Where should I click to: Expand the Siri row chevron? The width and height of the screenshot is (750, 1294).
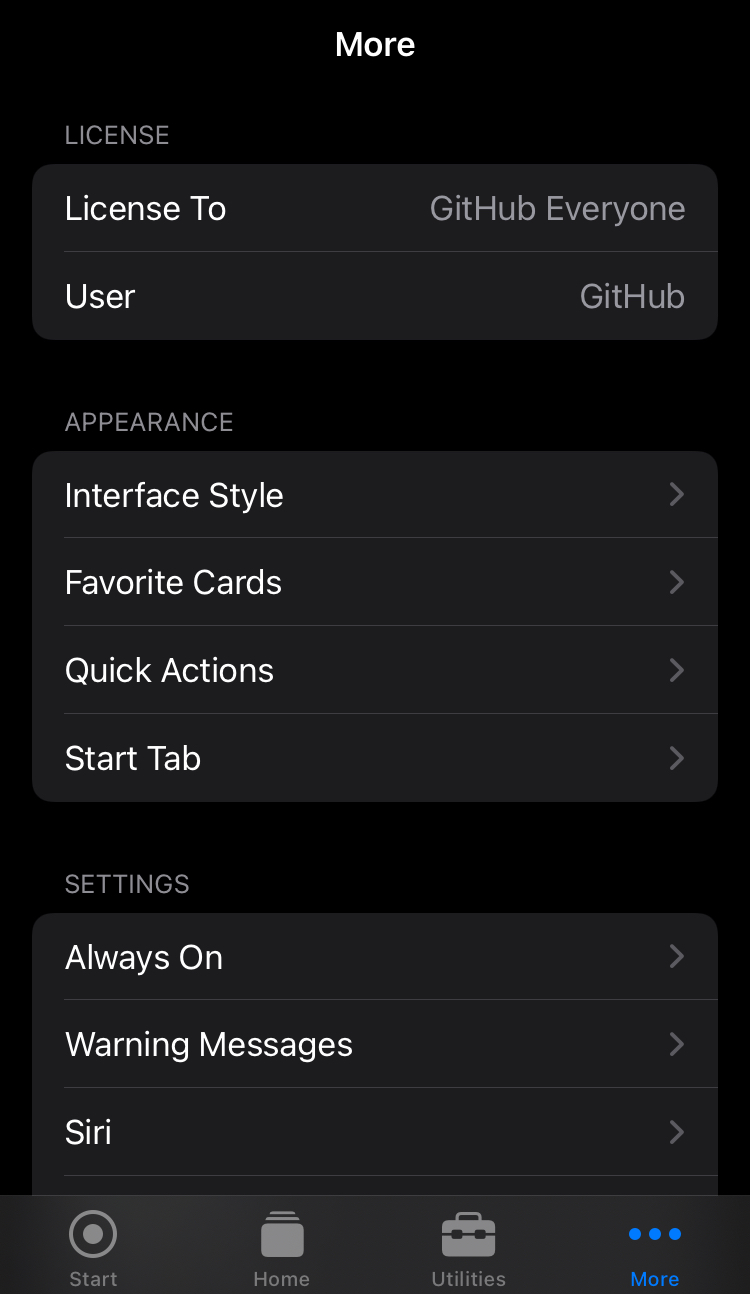pos(676,1131)
